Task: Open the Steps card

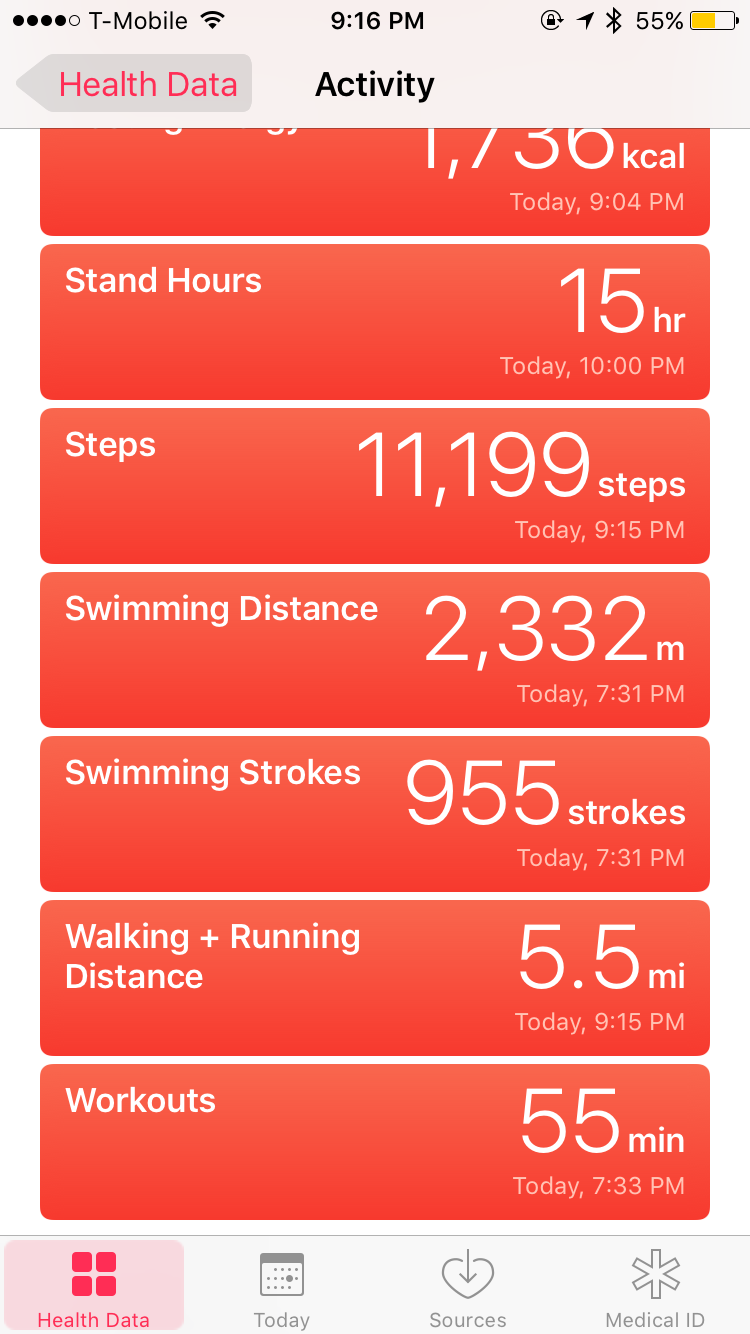Action: coord(374,486)
